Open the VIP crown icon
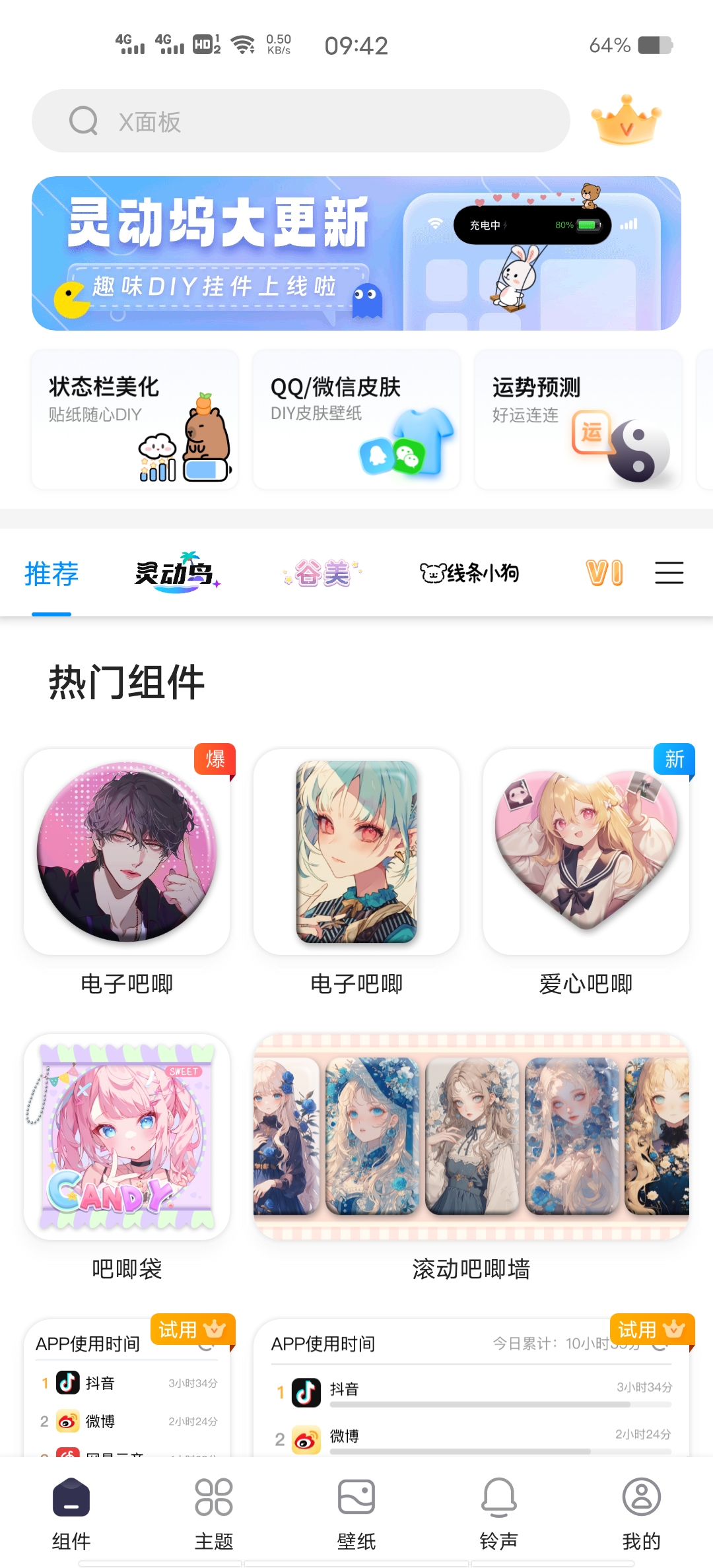This screenshot has width=713, height=1568. tap(626, 120)
